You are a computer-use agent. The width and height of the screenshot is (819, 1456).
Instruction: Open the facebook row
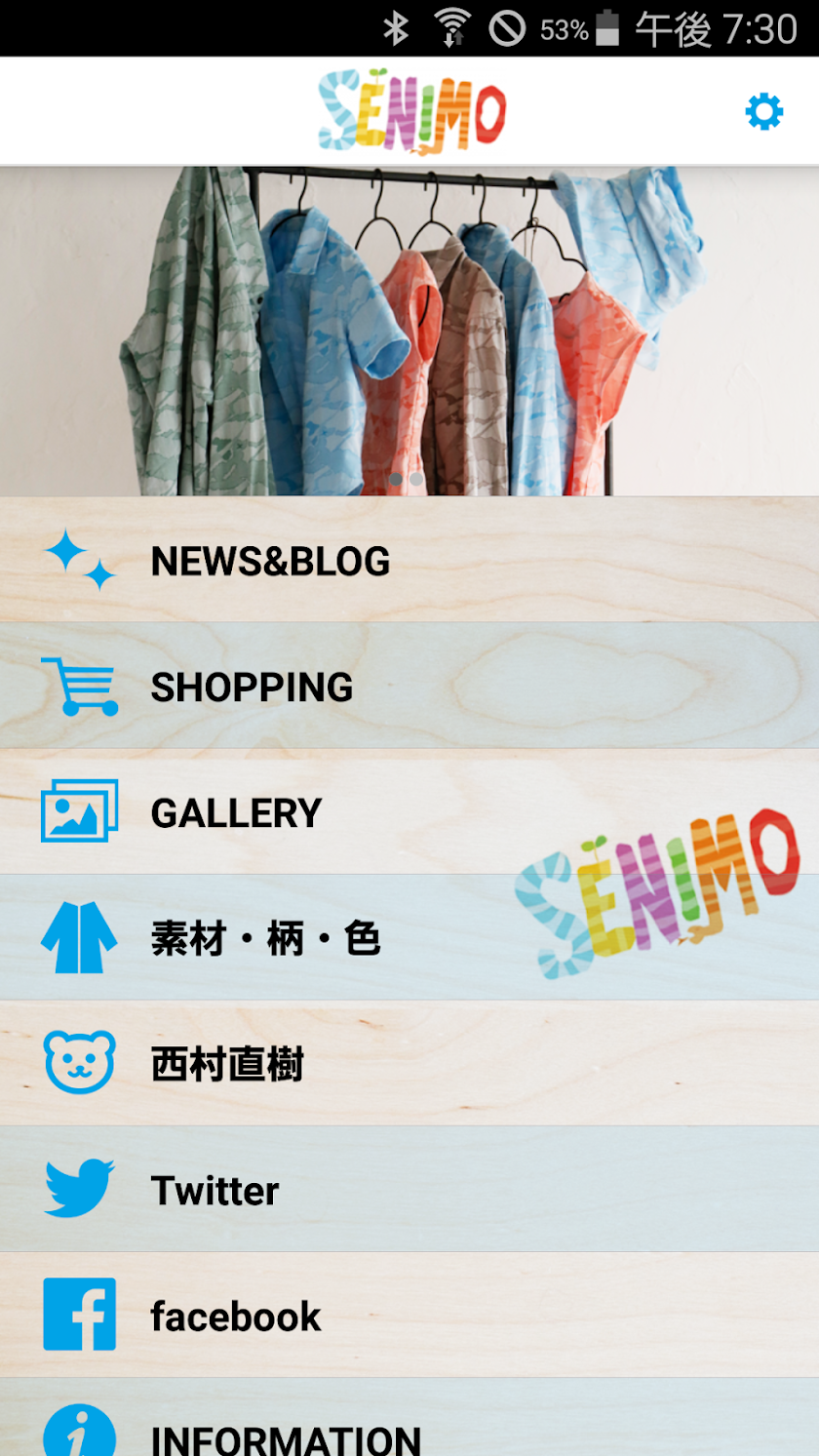click(x=409, y=1315)
